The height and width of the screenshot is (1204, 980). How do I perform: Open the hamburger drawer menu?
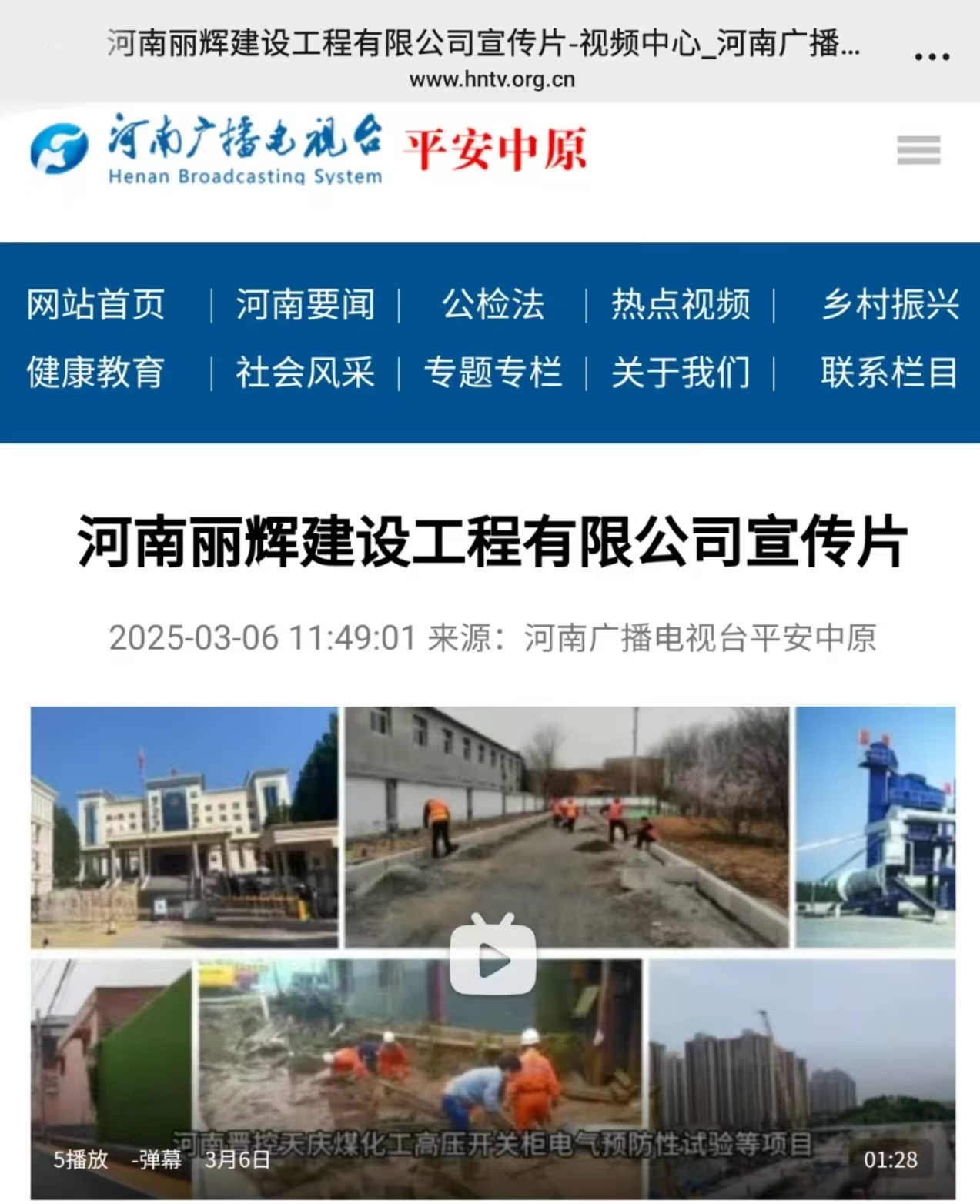(918, 150)
